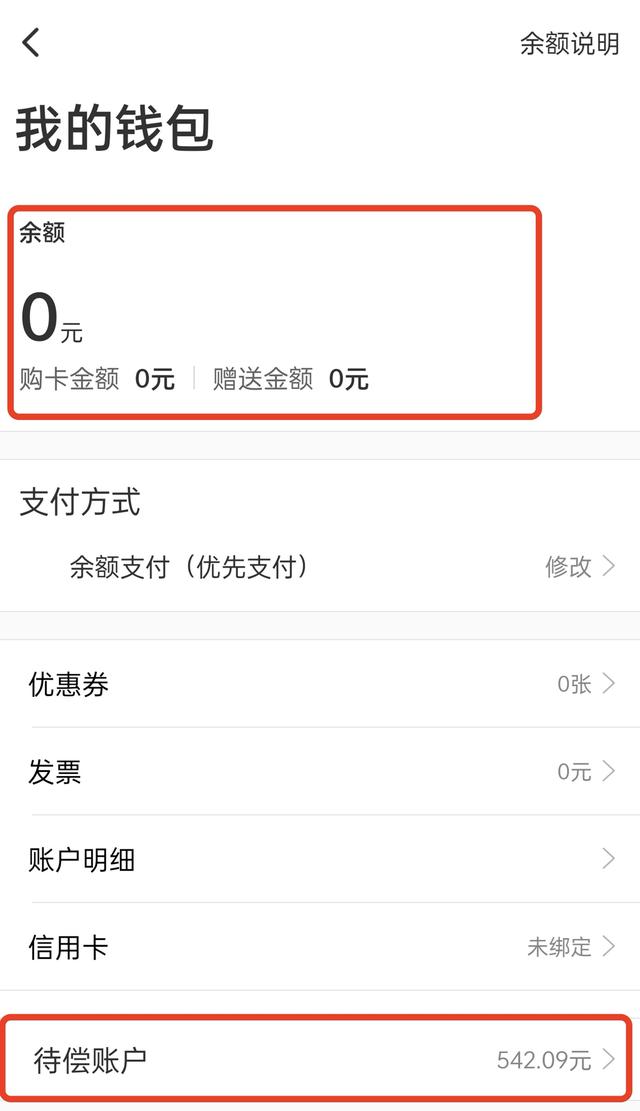
Task: Open the 发票 invoice row
Action: pyautogui.click(x=320, y=772)
